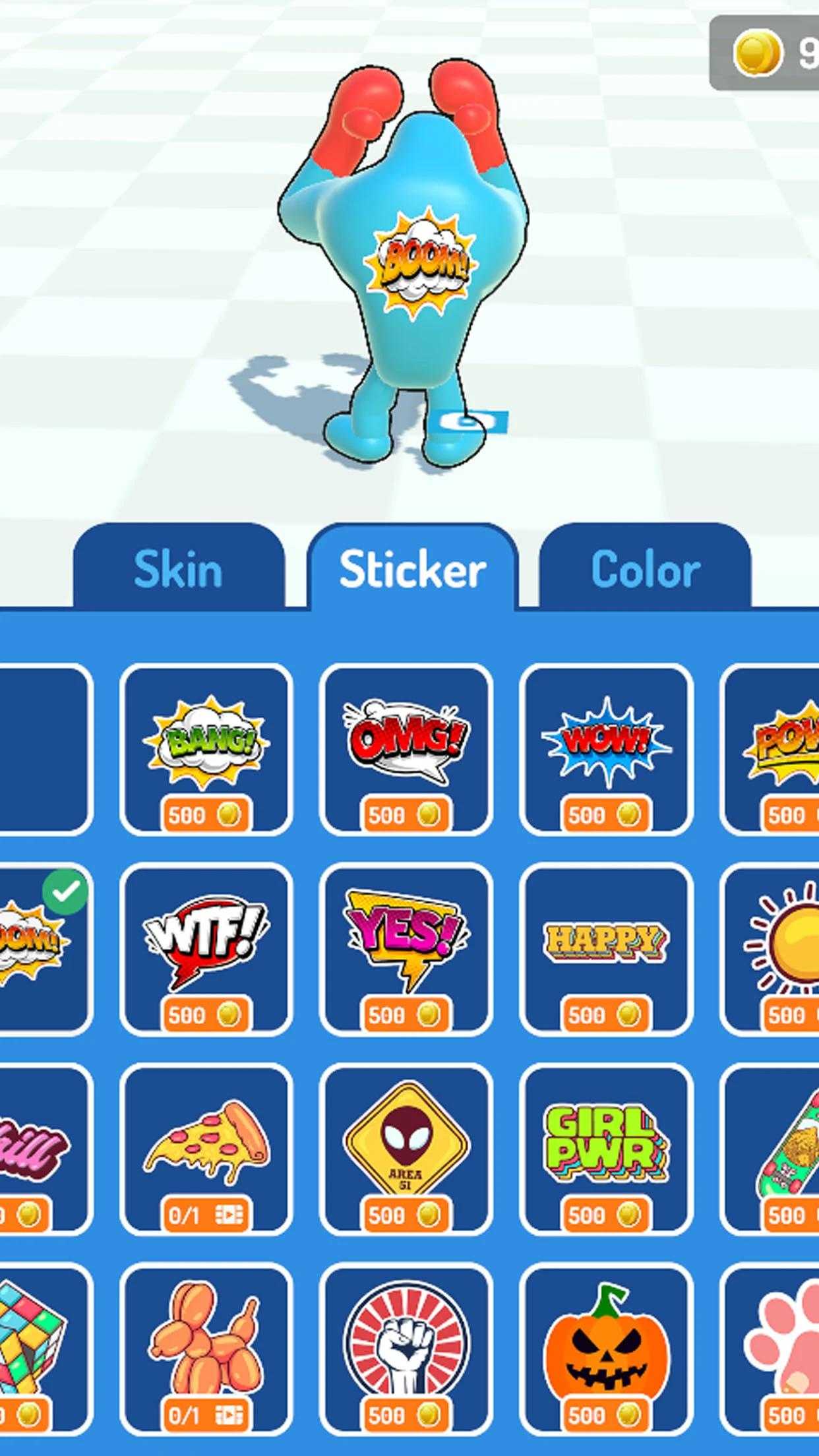Buy the Area 51 alien sticker
Image resolution: width=819 pixels, height=1456 pixels.
pyautogui.click(x=406, y=1150)
